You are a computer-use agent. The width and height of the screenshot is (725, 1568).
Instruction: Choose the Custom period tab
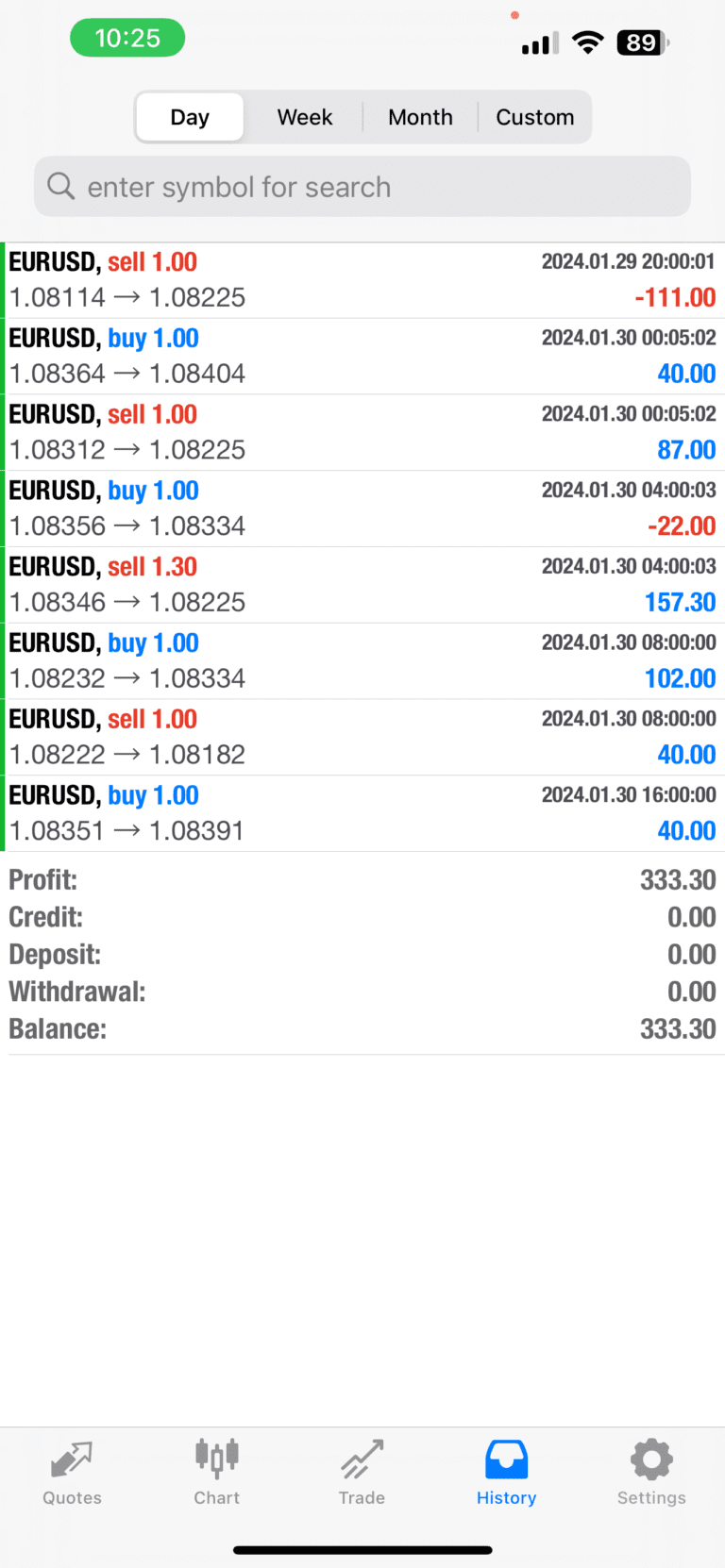[x=534, y=117]
